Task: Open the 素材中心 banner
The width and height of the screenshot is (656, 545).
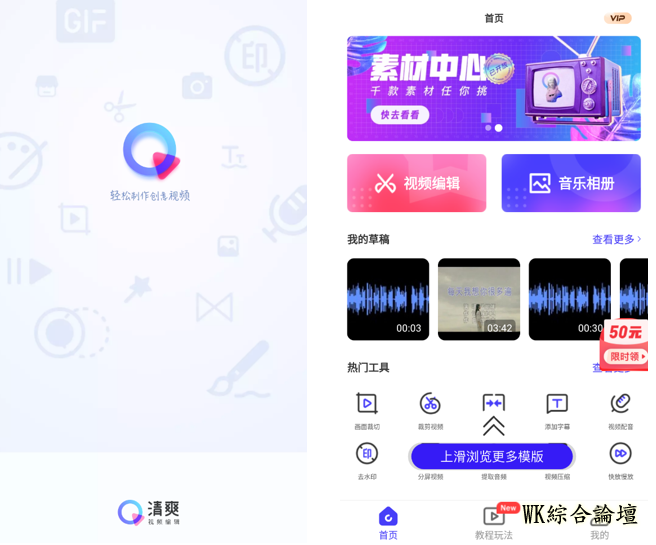Action: [x=493, y=88]
